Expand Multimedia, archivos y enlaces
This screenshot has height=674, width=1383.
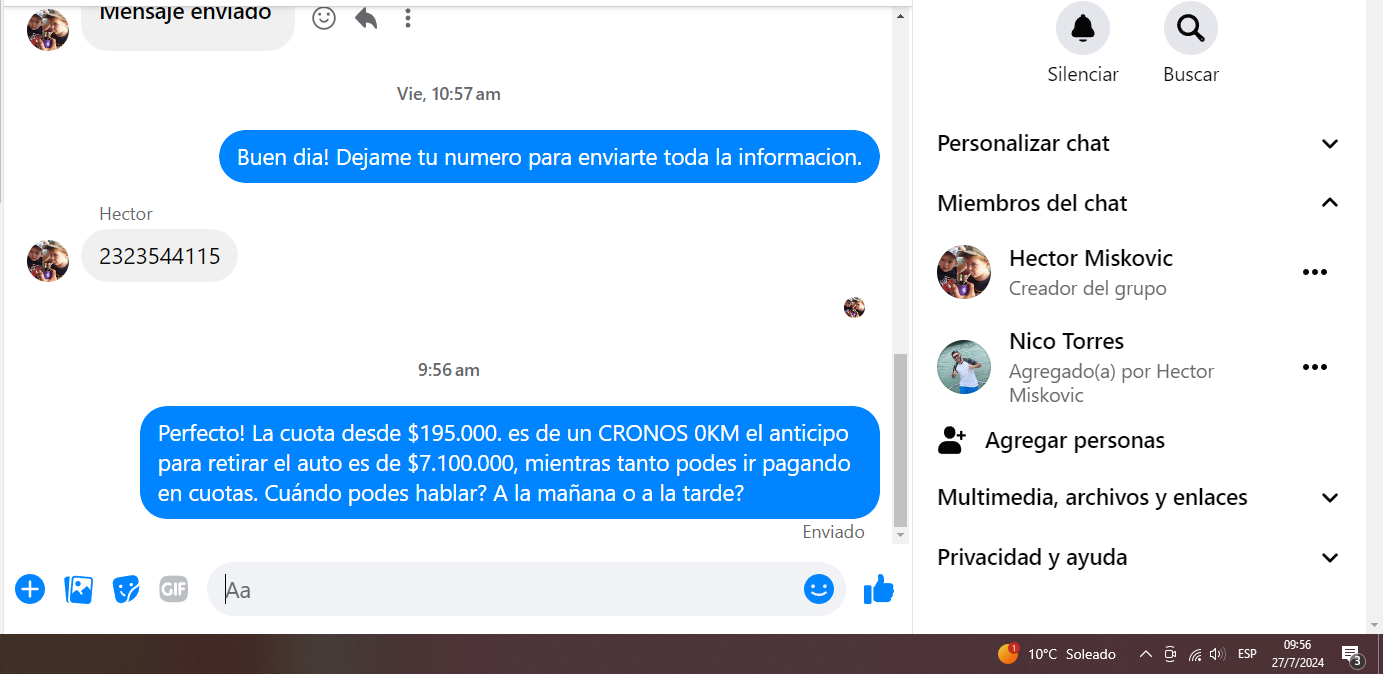point(1329,498)
